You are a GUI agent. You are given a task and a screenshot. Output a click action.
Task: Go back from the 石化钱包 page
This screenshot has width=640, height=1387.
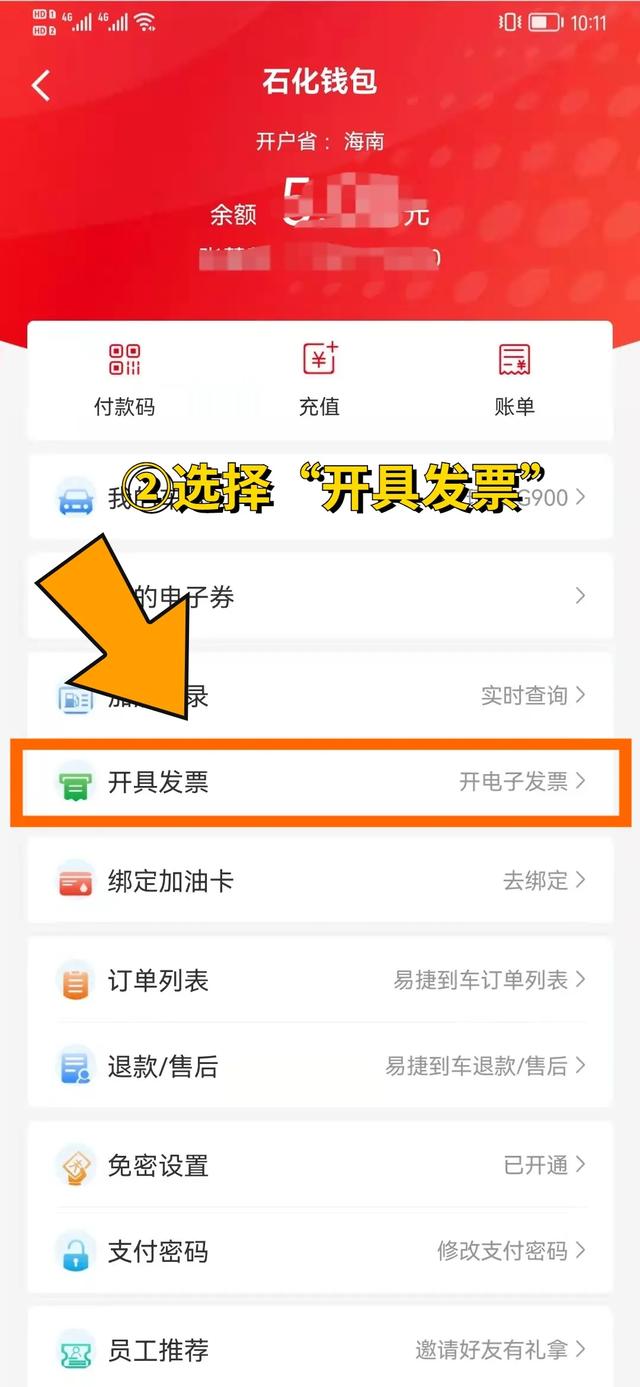(41, 85)
